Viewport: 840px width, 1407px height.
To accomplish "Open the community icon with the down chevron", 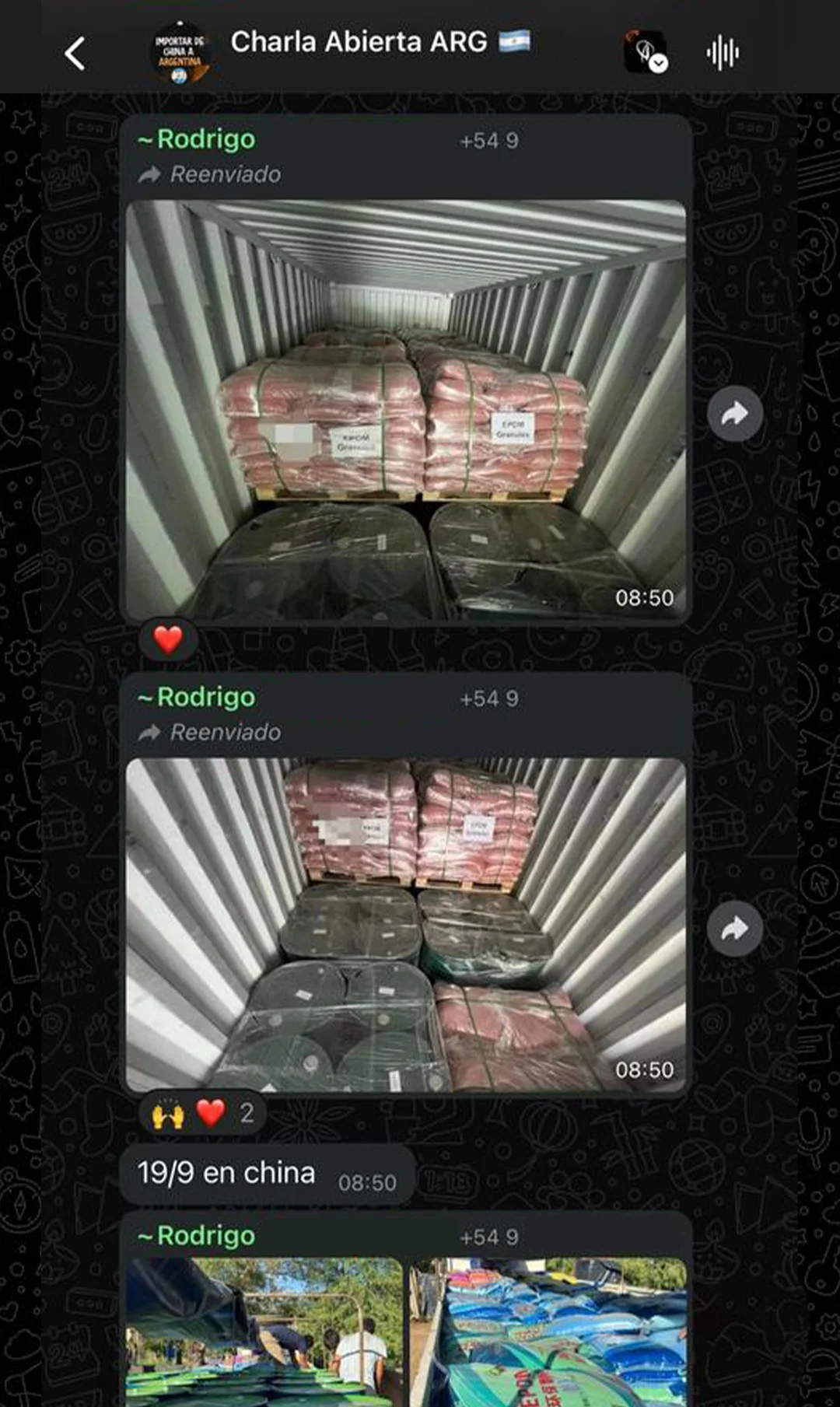I will tap(646, 52).
